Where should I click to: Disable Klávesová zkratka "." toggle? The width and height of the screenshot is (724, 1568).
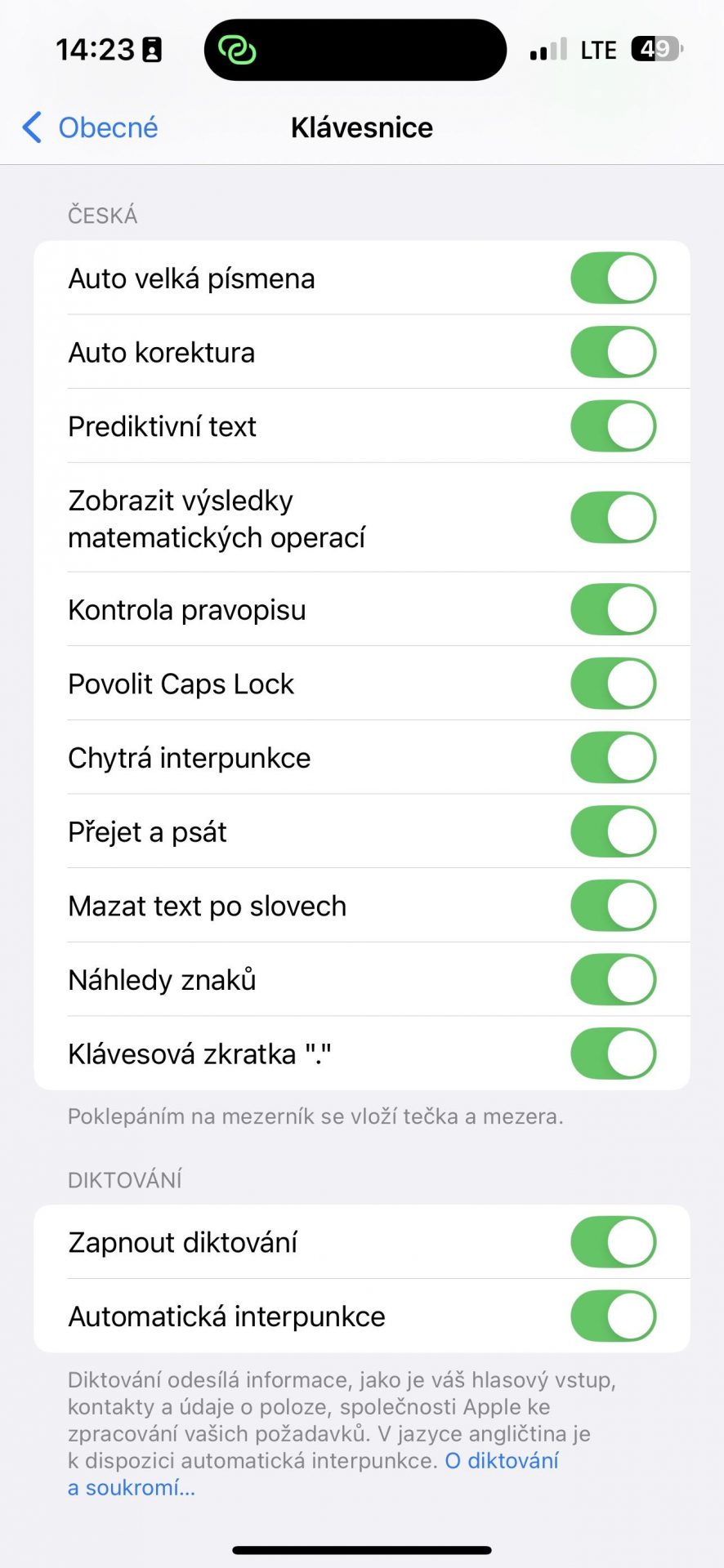(x=614, y=1053)
